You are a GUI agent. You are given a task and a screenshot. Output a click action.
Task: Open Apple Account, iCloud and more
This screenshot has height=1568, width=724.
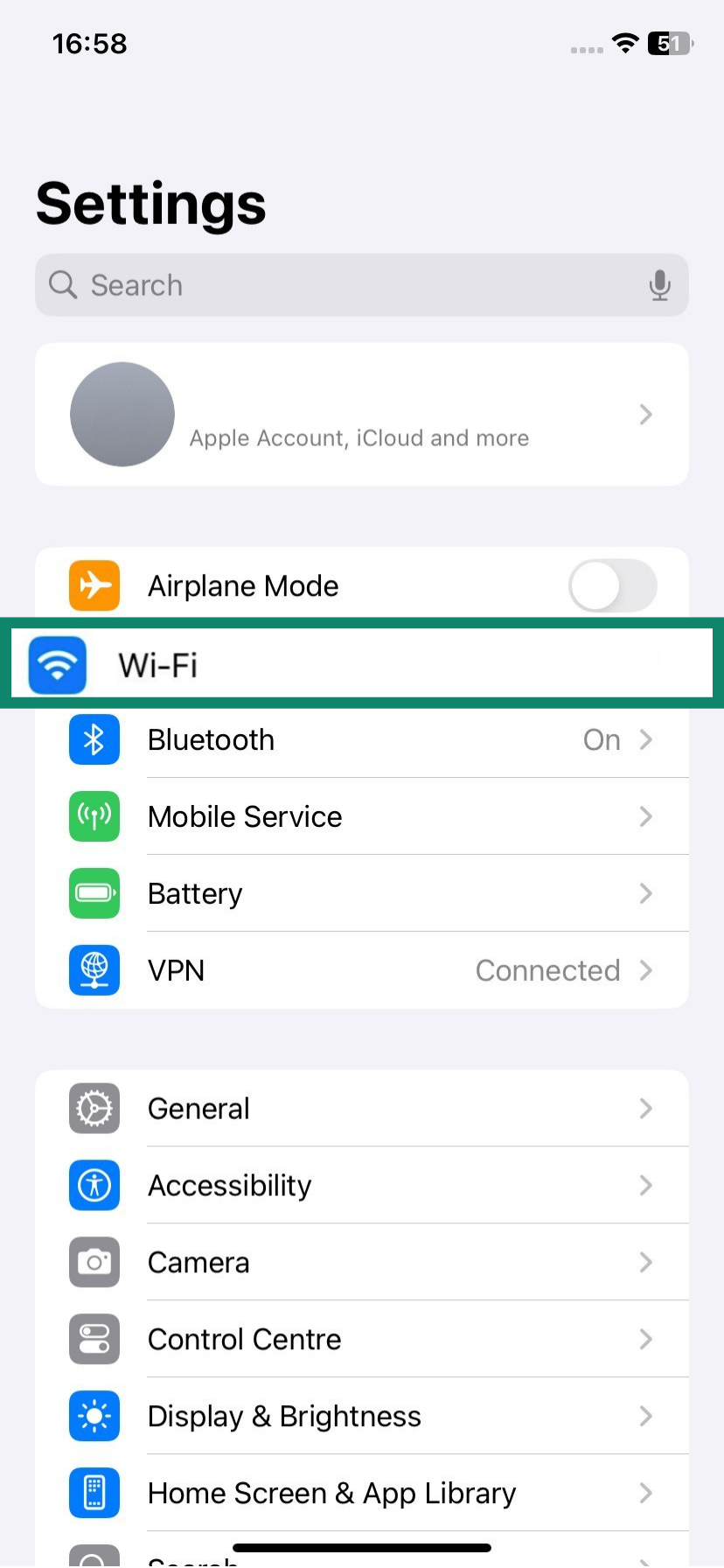tap(362, 414)
